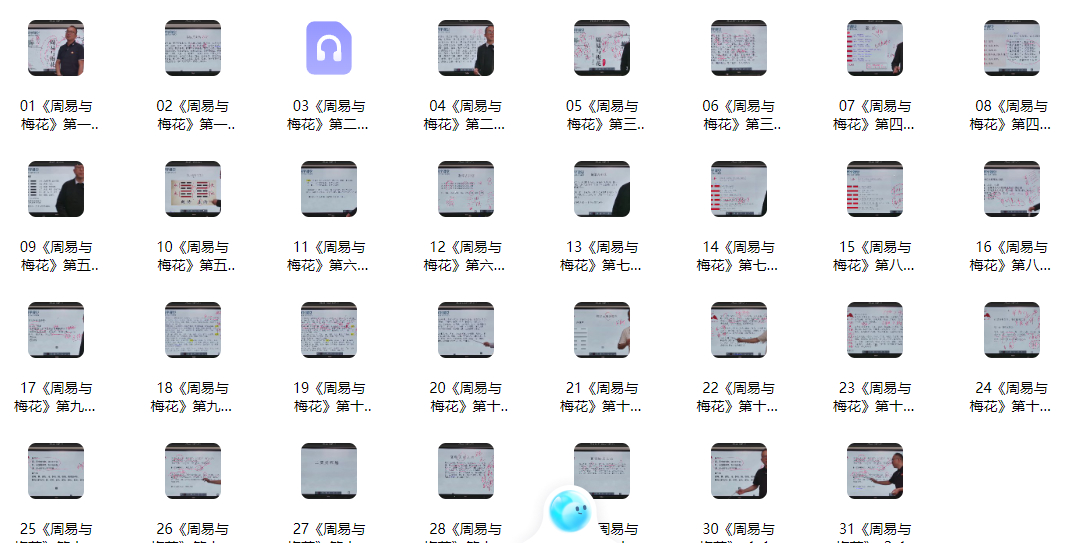Tap the floating blue assistant bubble
1092x543 pixels.
pyautogui.click(x=574, y=511)
